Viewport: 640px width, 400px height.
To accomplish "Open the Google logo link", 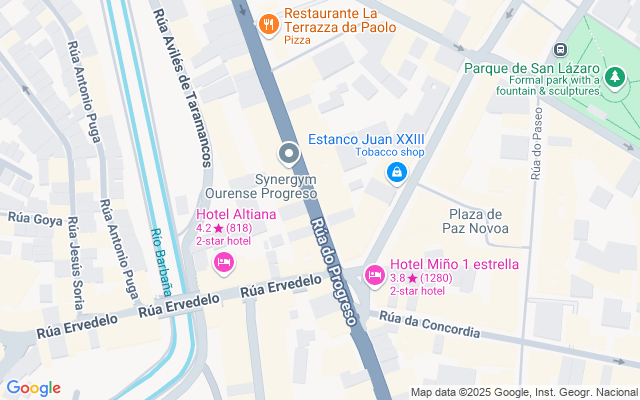I will pos(34,388).
